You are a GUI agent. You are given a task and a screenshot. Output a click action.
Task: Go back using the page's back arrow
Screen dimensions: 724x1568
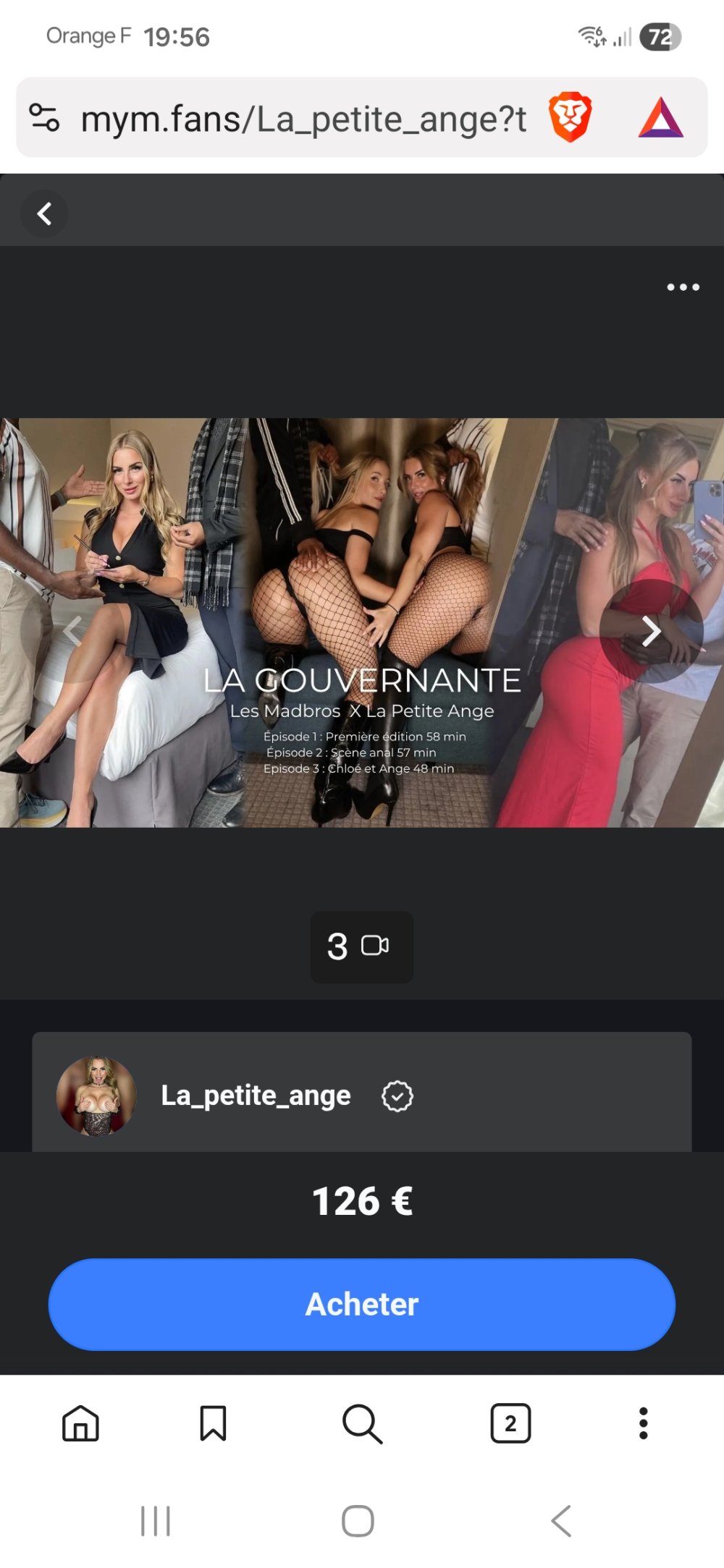click(x=44, y=213)
